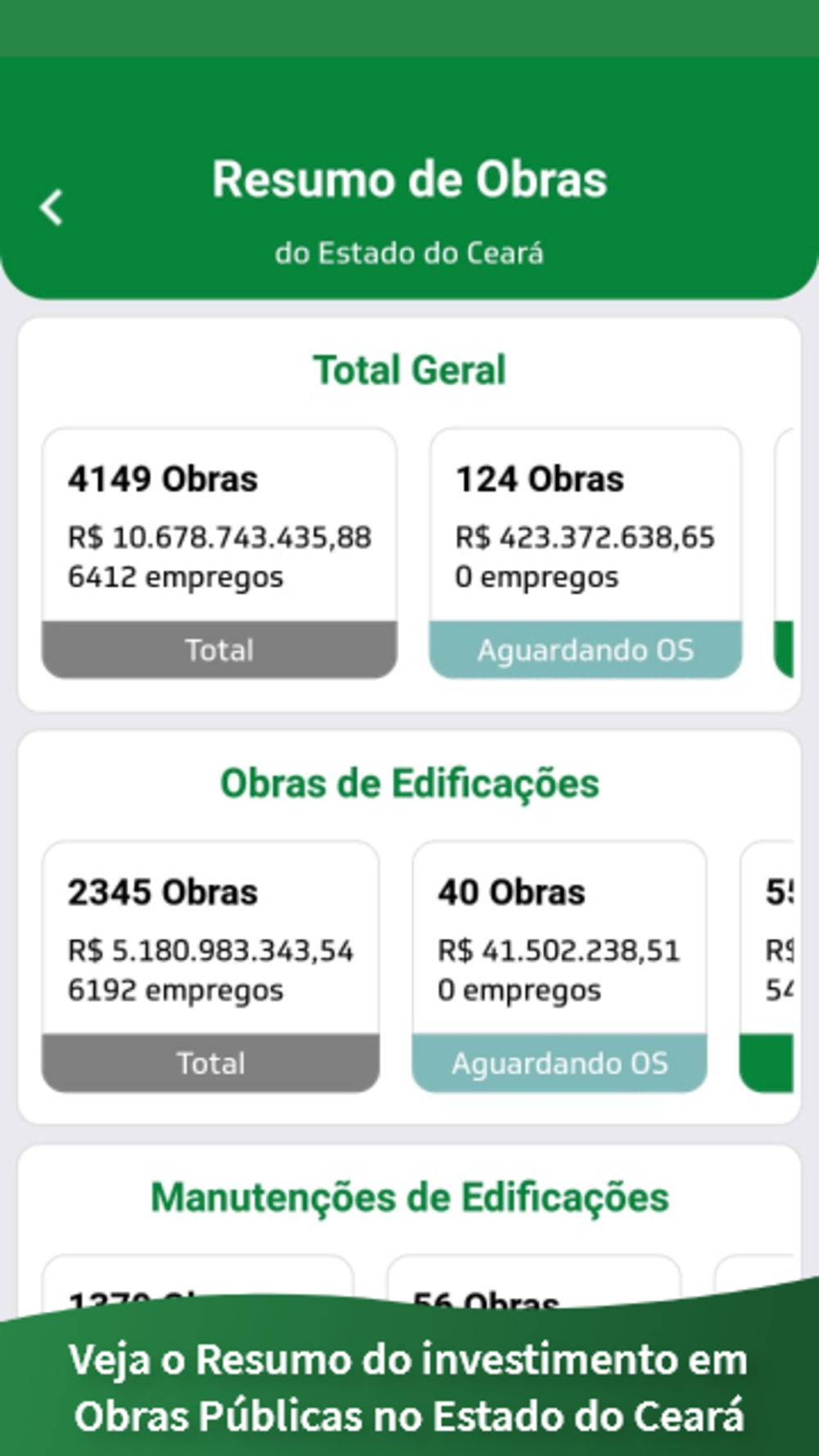Viewport: 819px width, 1456px height.
Task: Open the 4149 Obras Total Geral card
Action: pos(219,553)
